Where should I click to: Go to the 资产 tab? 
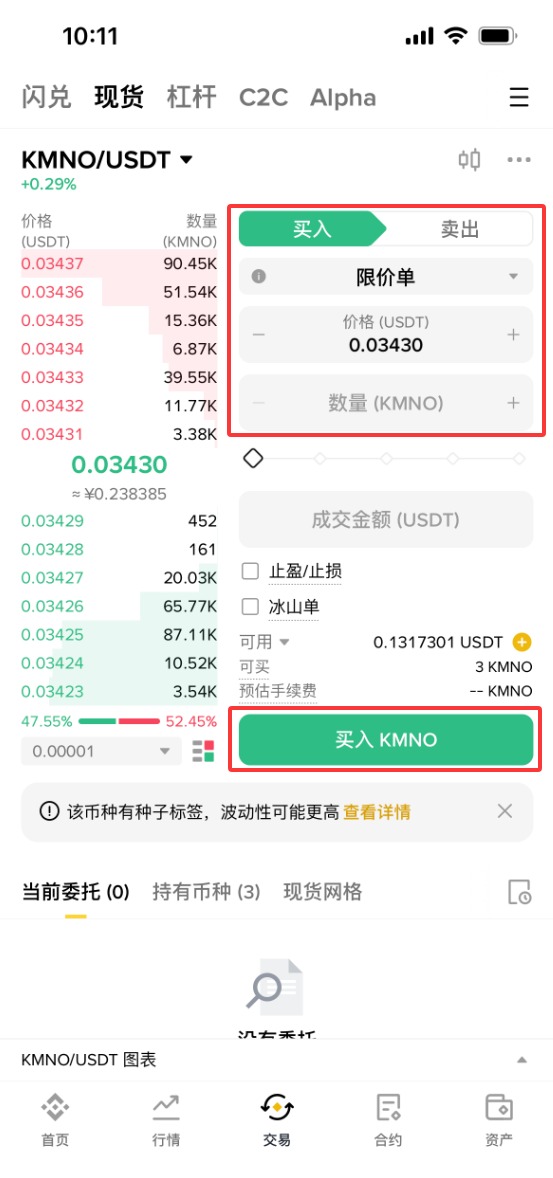tap(499, 1119)
